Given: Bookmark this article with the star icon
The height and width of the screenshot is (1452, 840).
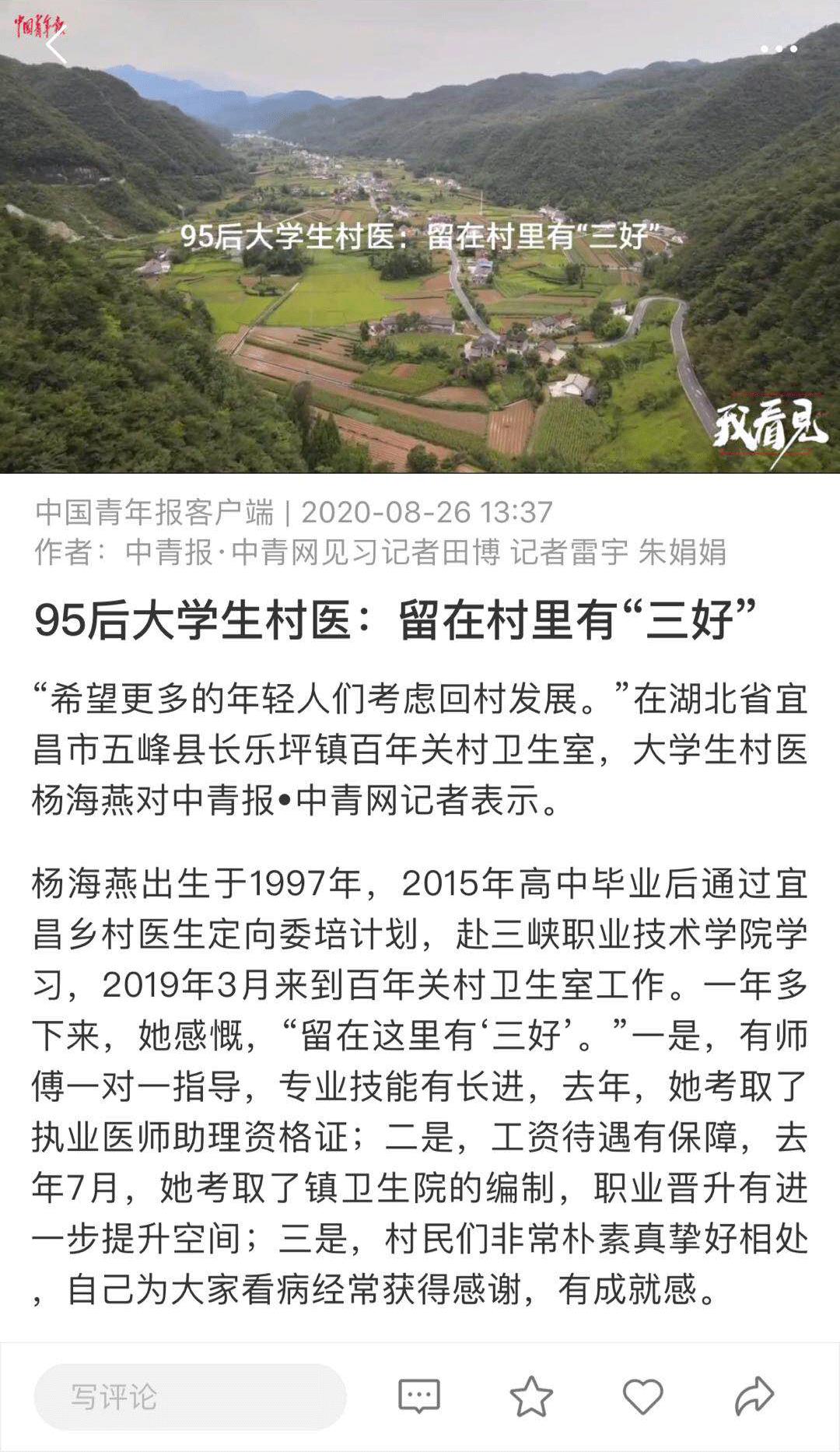Looking at the screenshot, I should click(x=531, y=1398).
